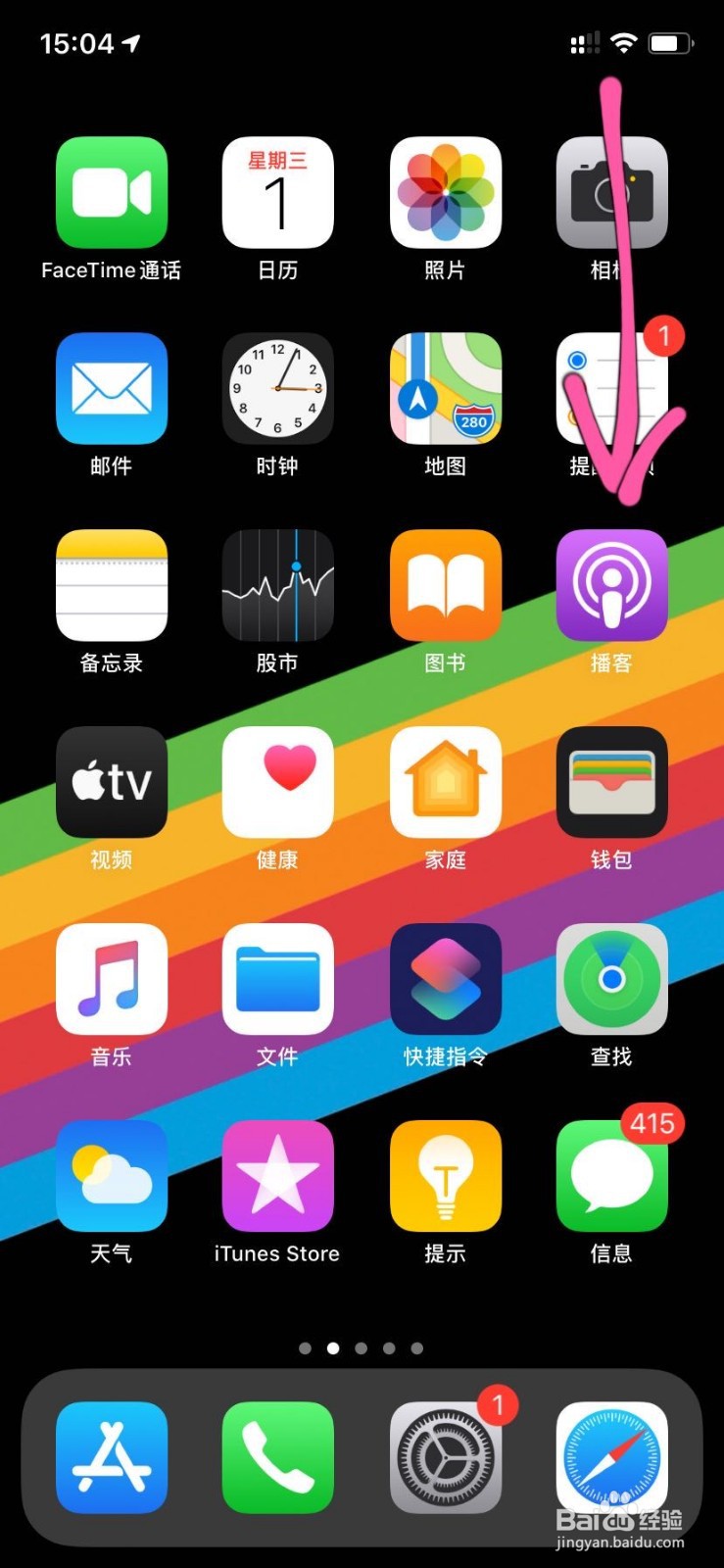Open the 图书 books app

446,585
